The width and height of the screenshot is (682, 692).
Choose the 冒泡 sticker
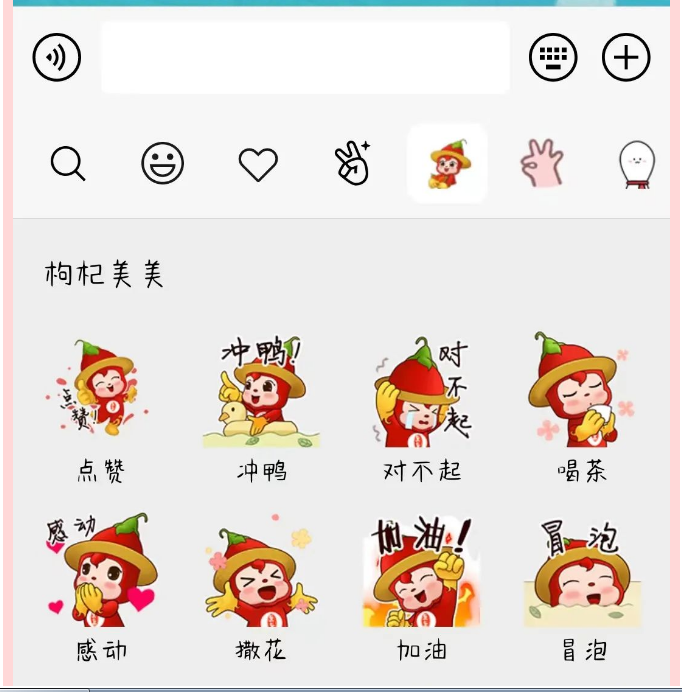tap(581, 572)
